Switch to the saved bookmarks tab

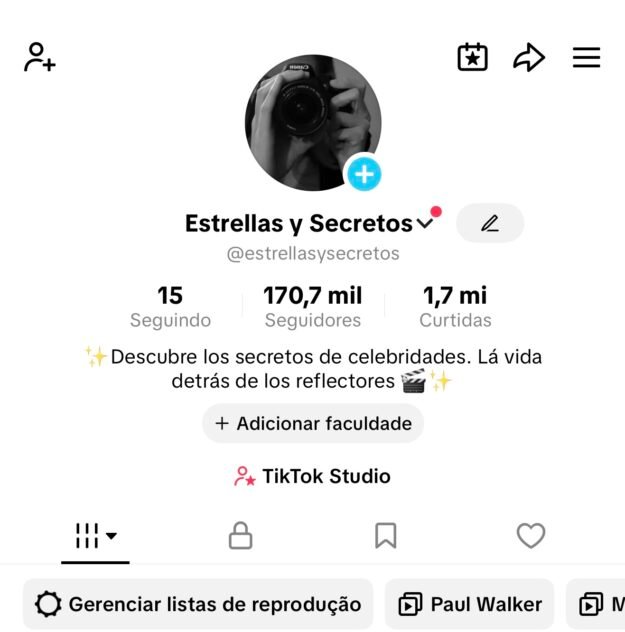pyautogui.click(x=385, y=536)
